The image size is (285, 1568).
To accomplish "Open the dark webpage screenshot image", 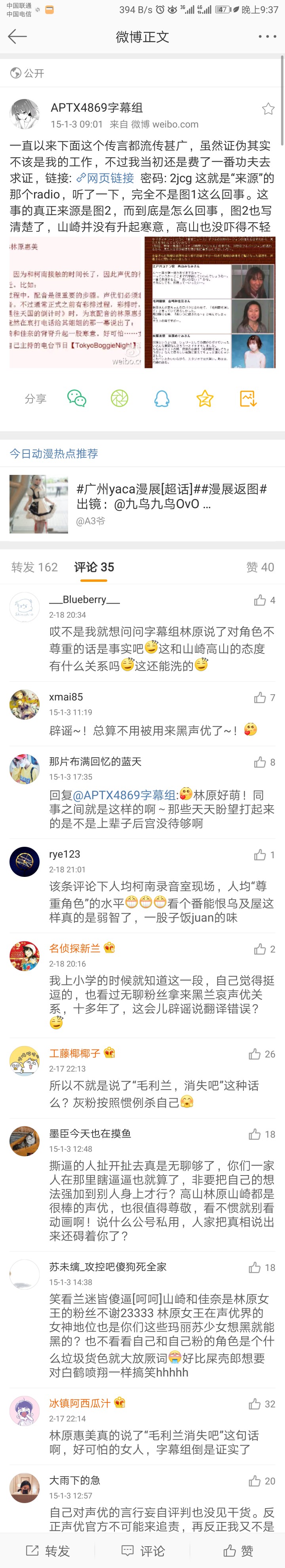I will coord(210,302).
